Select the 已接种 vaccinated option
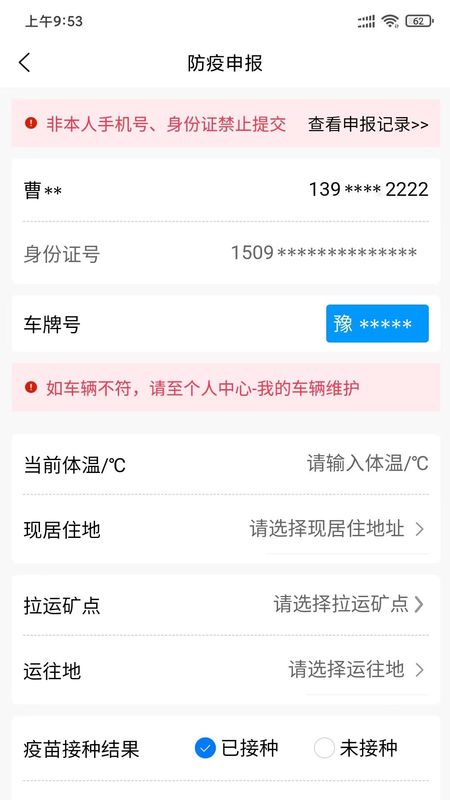Screen dimensions: 450x800 pyautogui.click(x=236, y=748)
